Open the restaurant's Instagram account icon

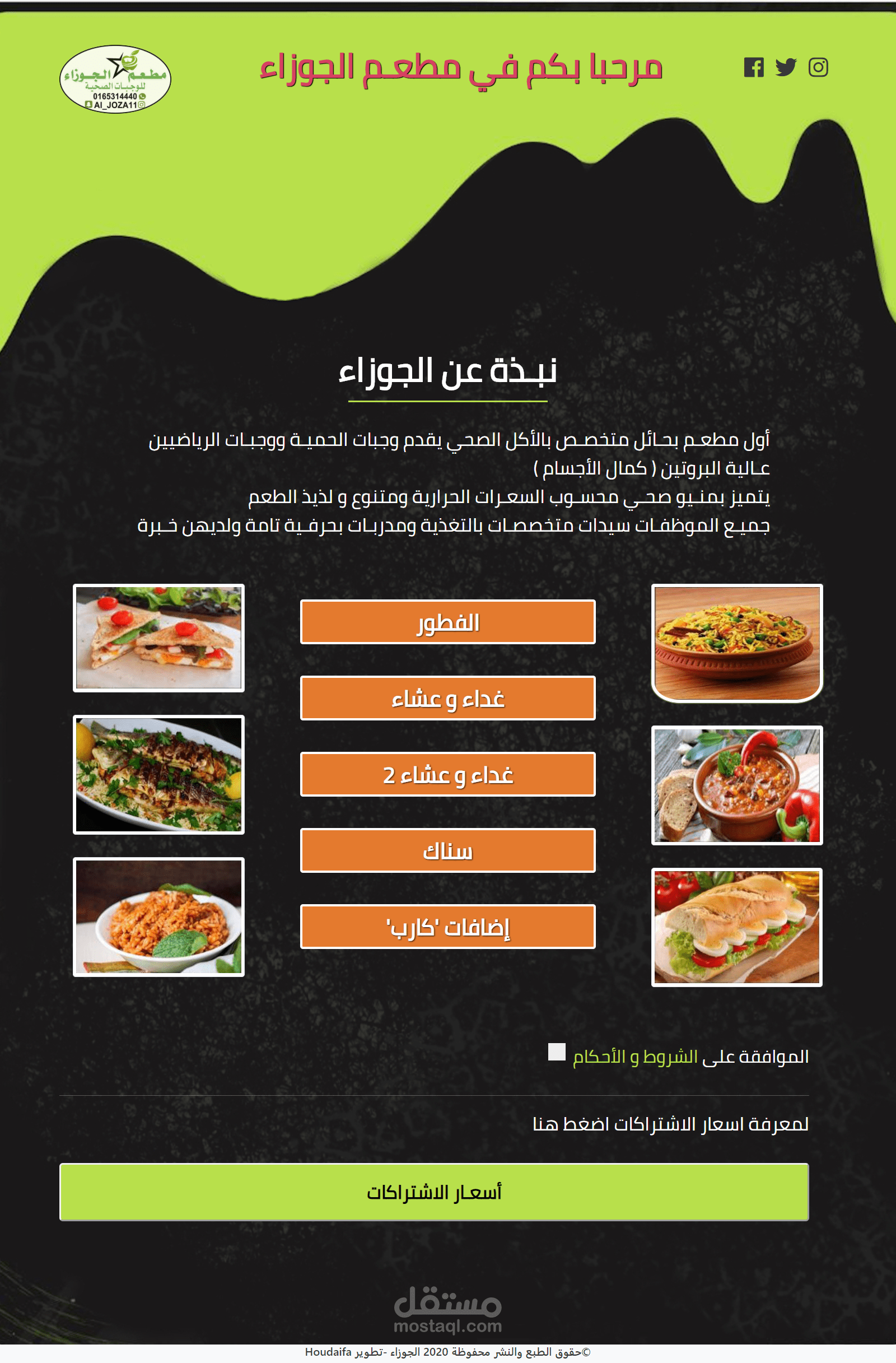tap(819, 68)
